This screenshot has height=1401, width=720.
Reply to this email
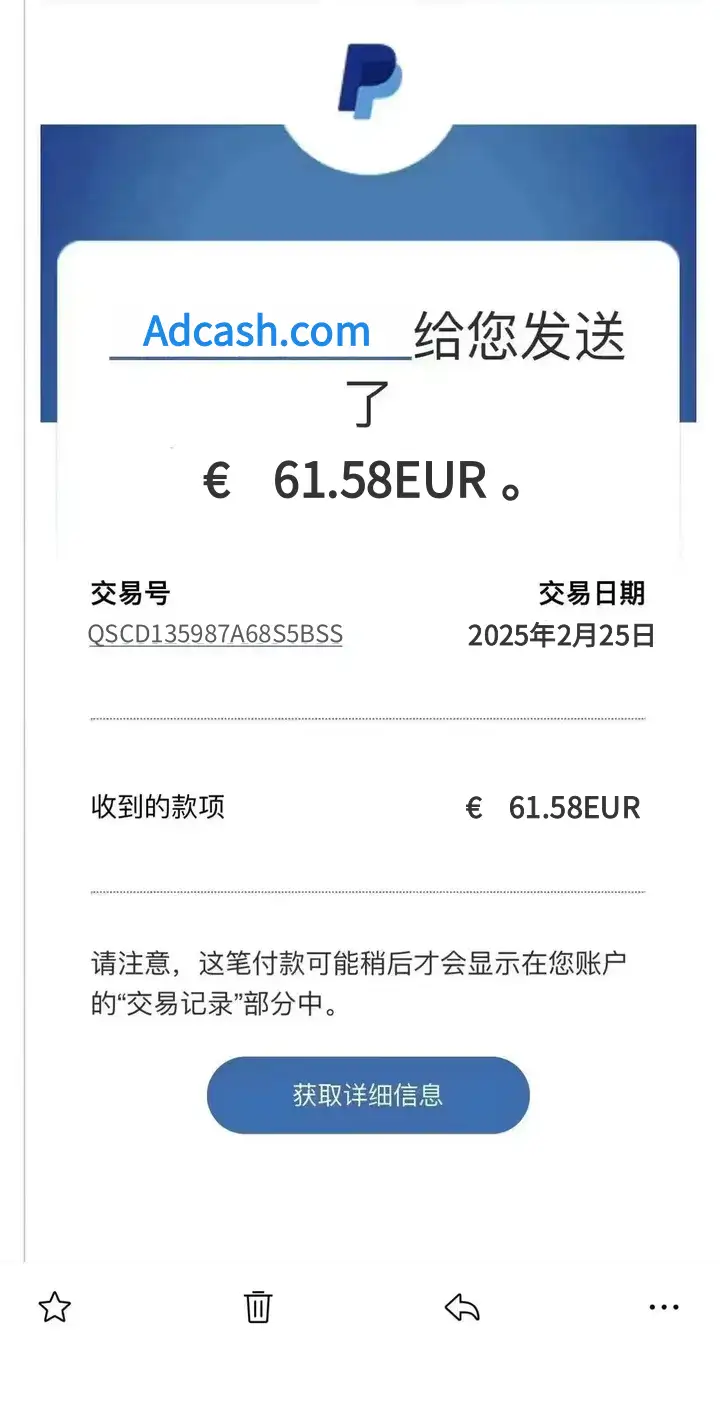tap(462, 1307)
